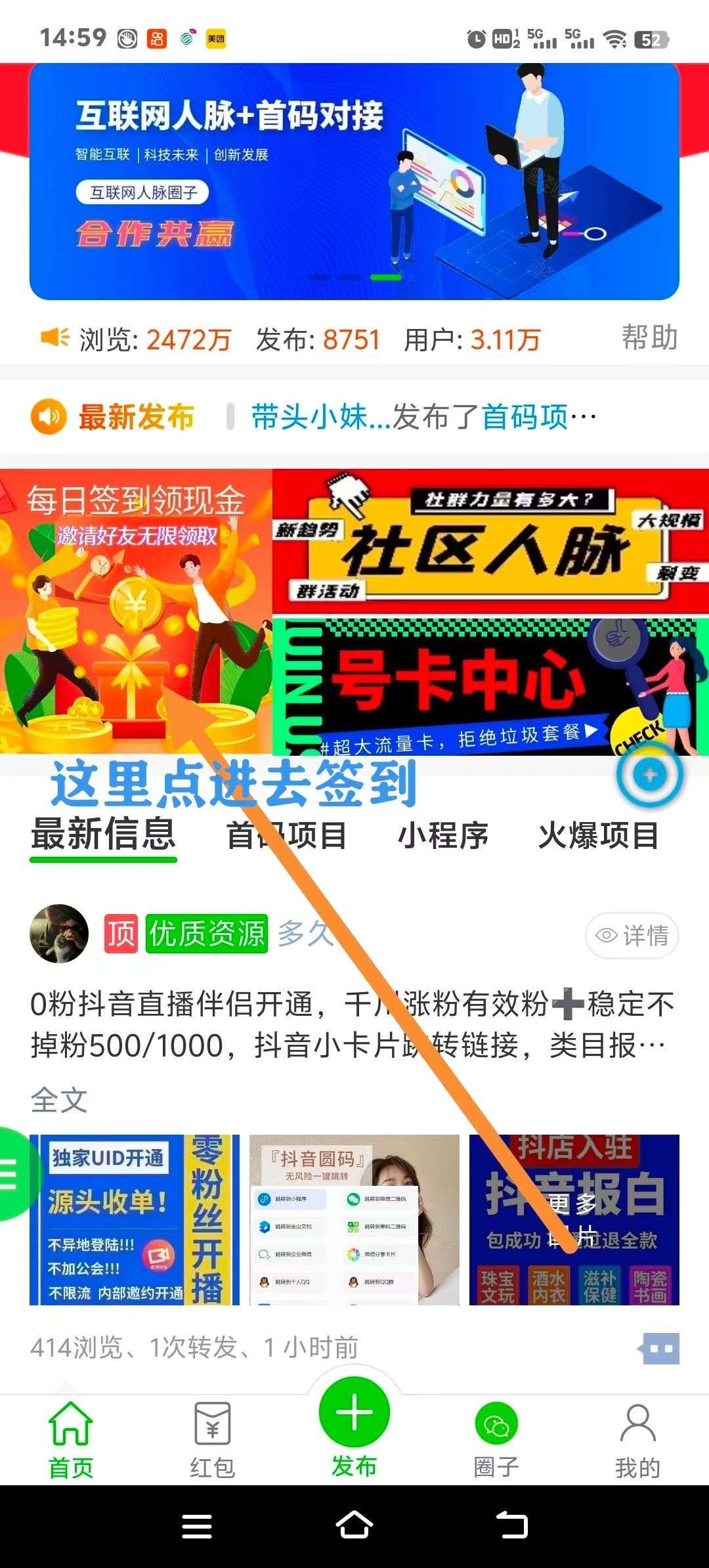Expand the post with 全文

point(59,1100)
